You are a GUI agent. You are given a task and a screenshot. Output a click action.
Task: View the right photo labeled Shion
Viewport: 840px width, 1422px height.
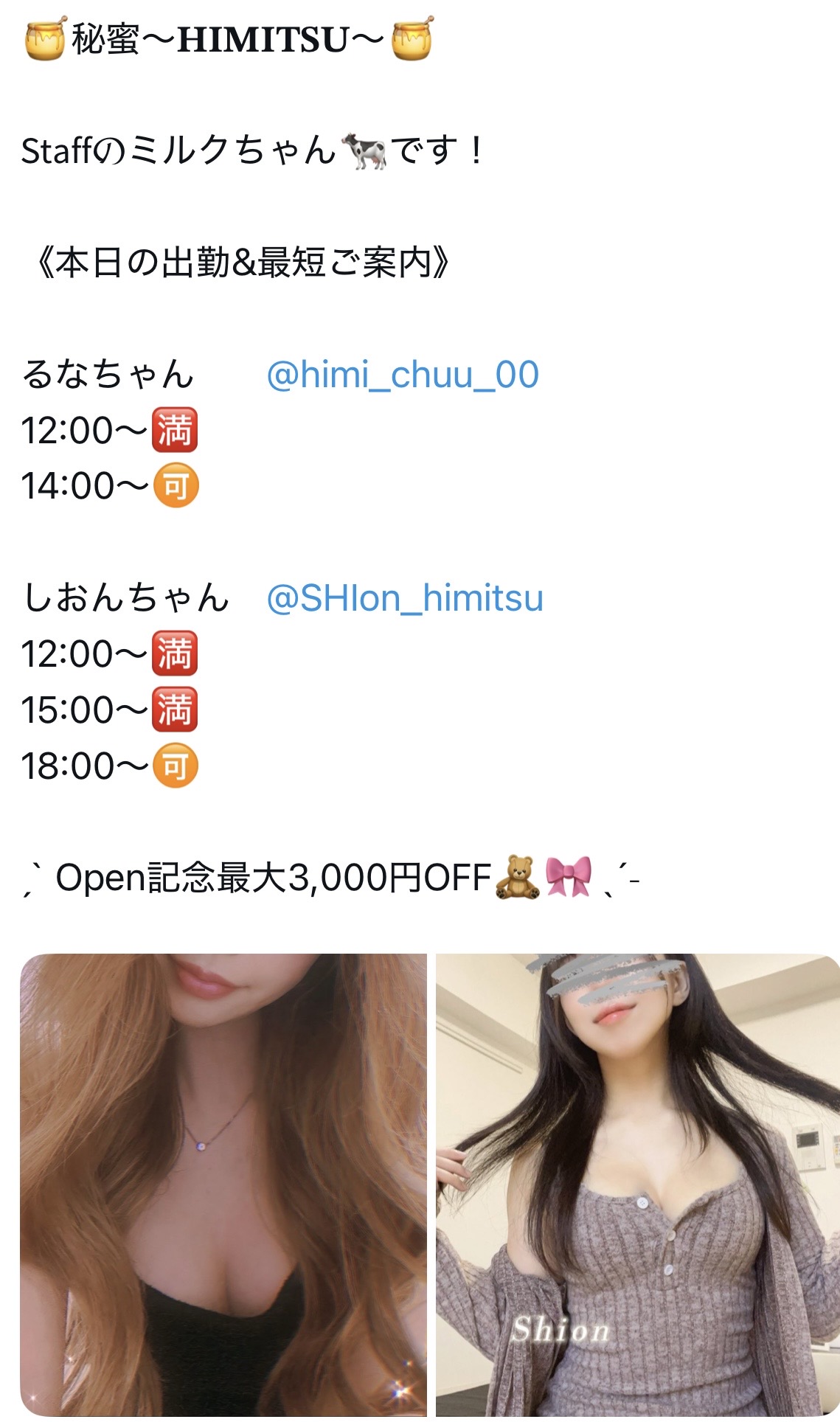click(636, 1183)
